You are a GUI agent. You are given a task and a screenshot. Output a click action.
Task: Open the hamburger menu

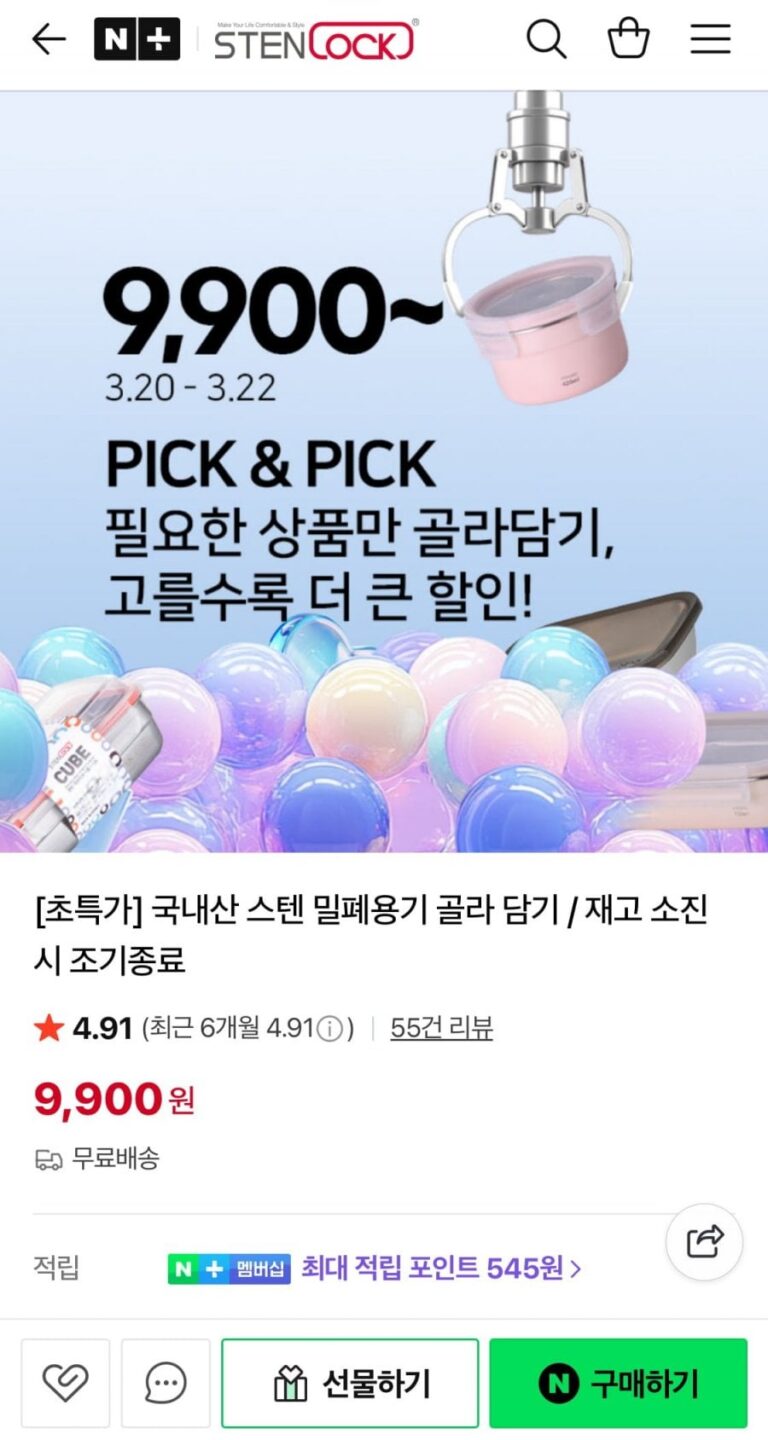tap(710, 40)
